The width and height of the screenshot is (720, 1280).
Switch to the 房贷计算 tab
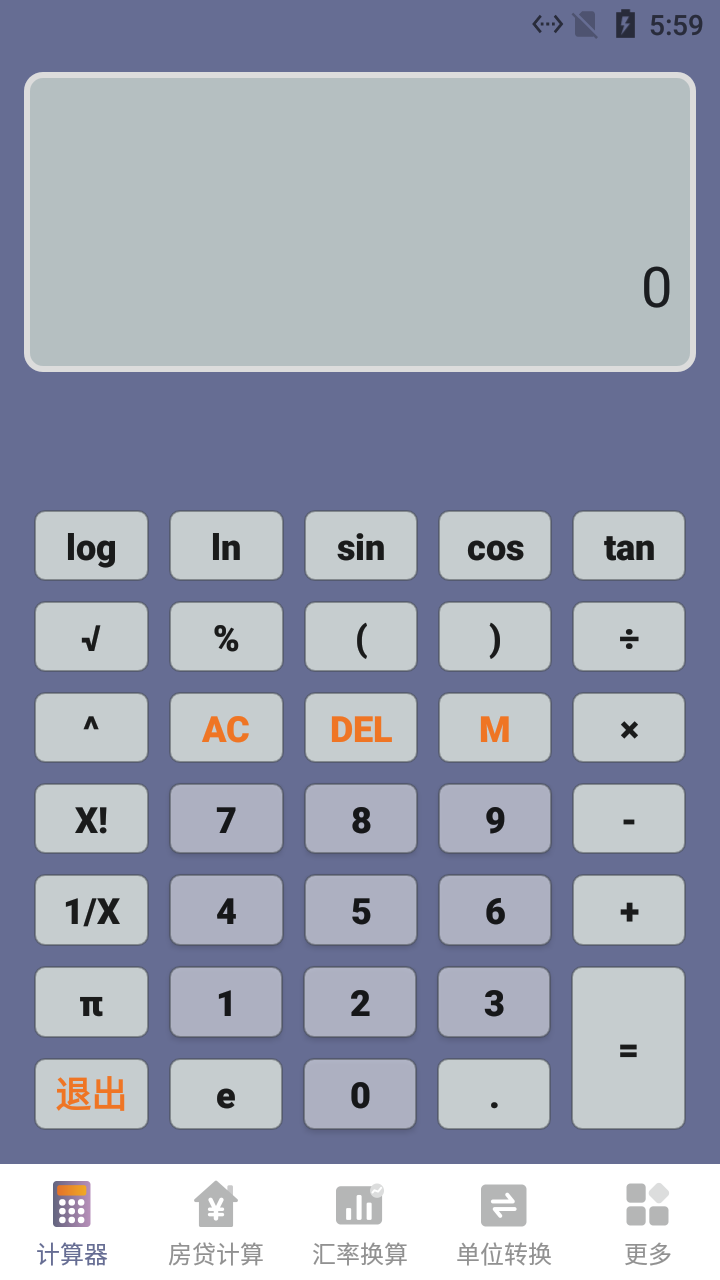pyautogui.click(x=216, y=1222)
